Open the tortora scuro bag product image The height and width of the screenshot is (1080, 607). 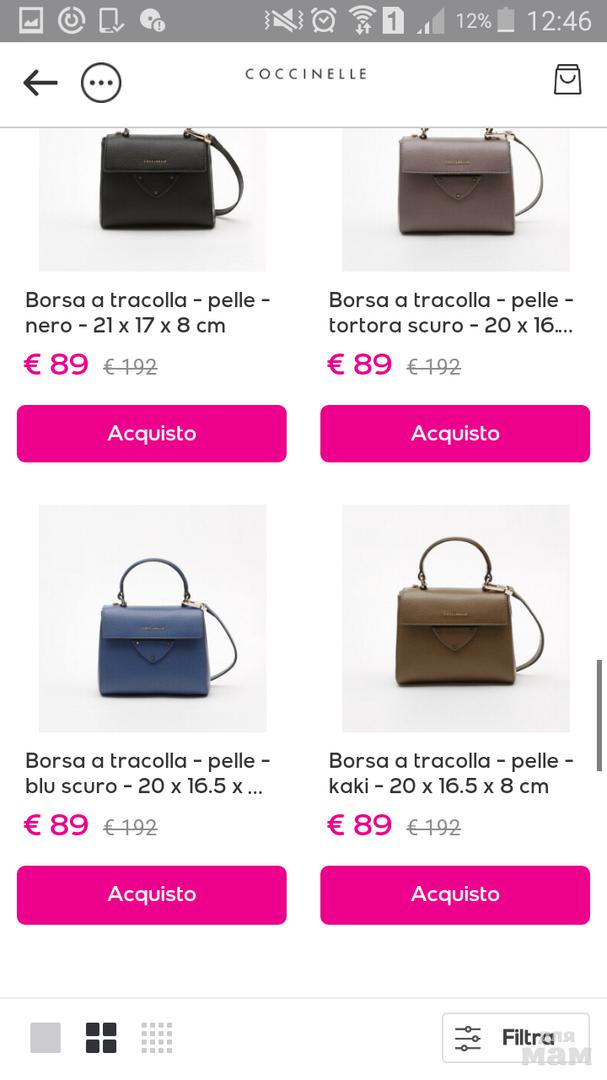[455, 200]
